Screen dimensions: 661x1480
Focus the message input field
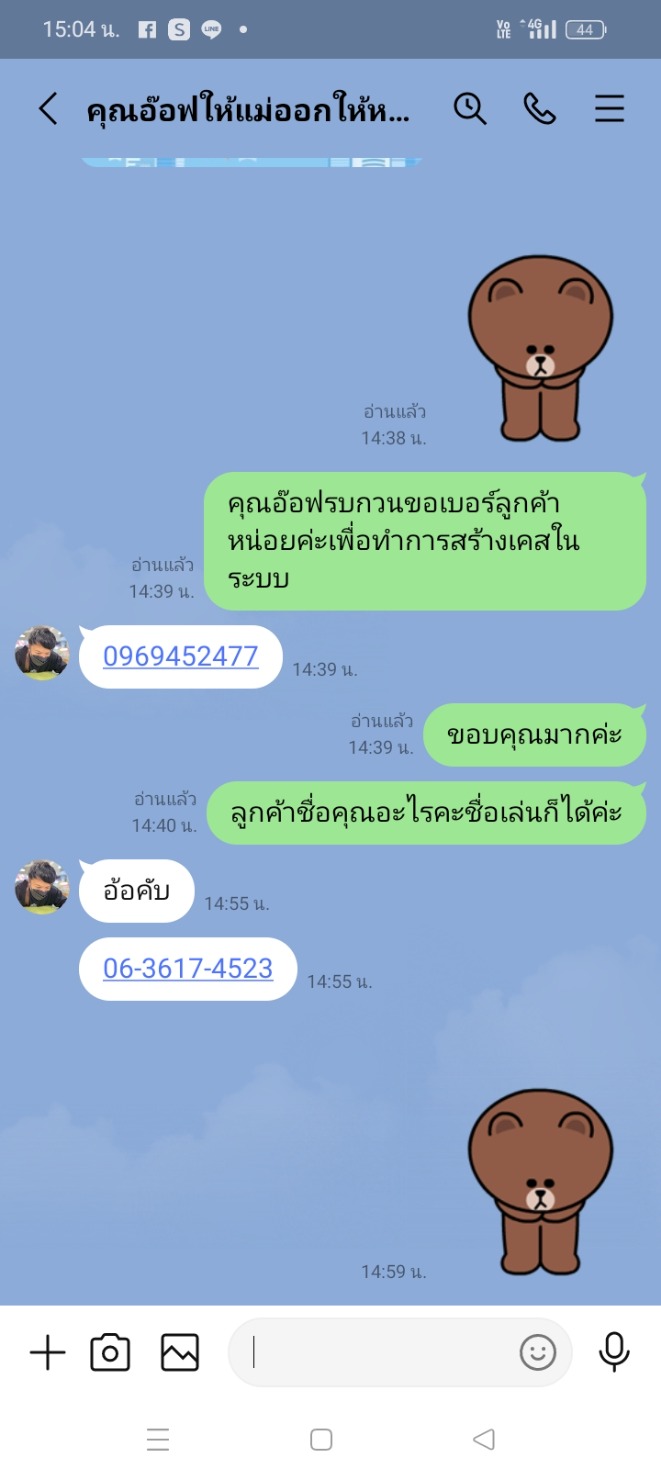point(380,1353)
